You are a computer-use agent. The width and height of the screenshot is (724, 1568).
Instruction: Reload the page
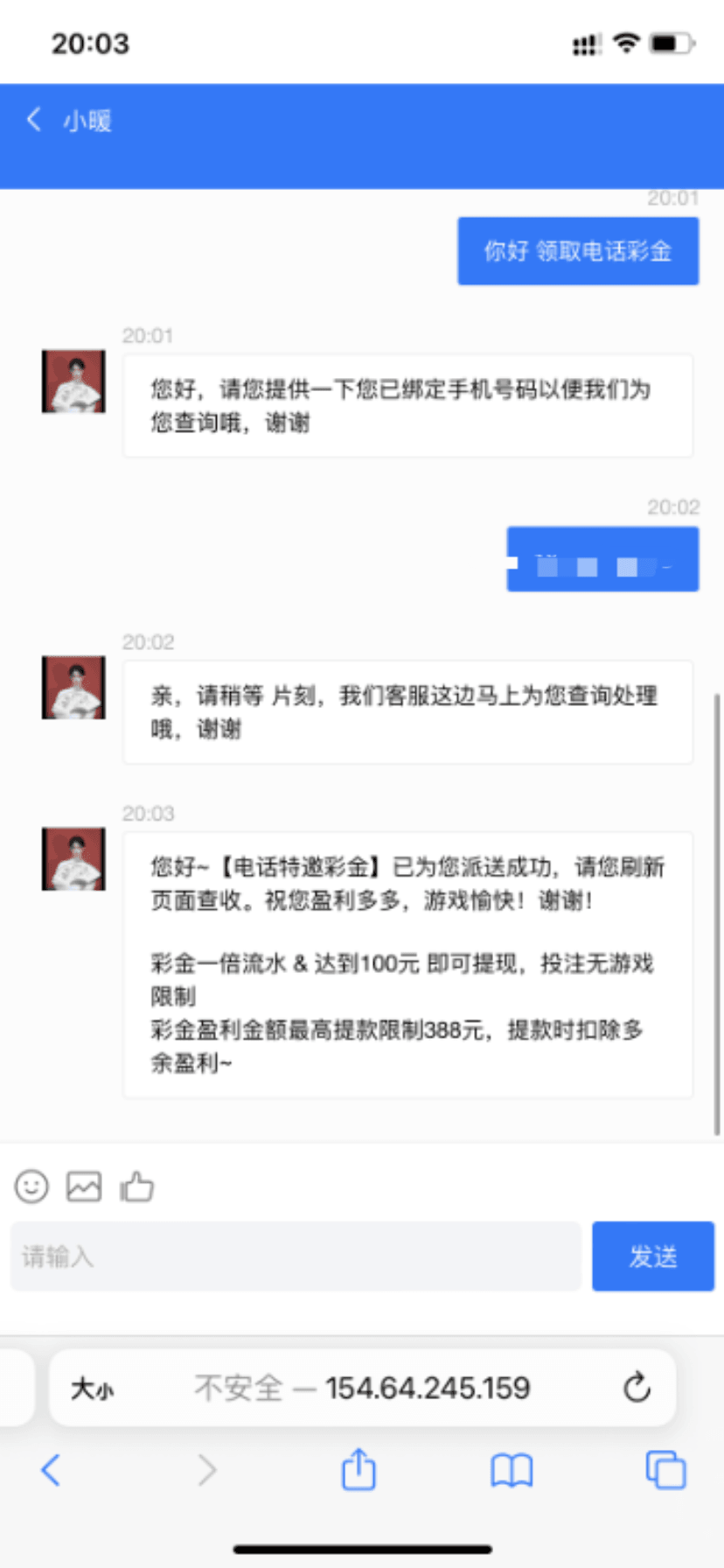click(637, 1388)
